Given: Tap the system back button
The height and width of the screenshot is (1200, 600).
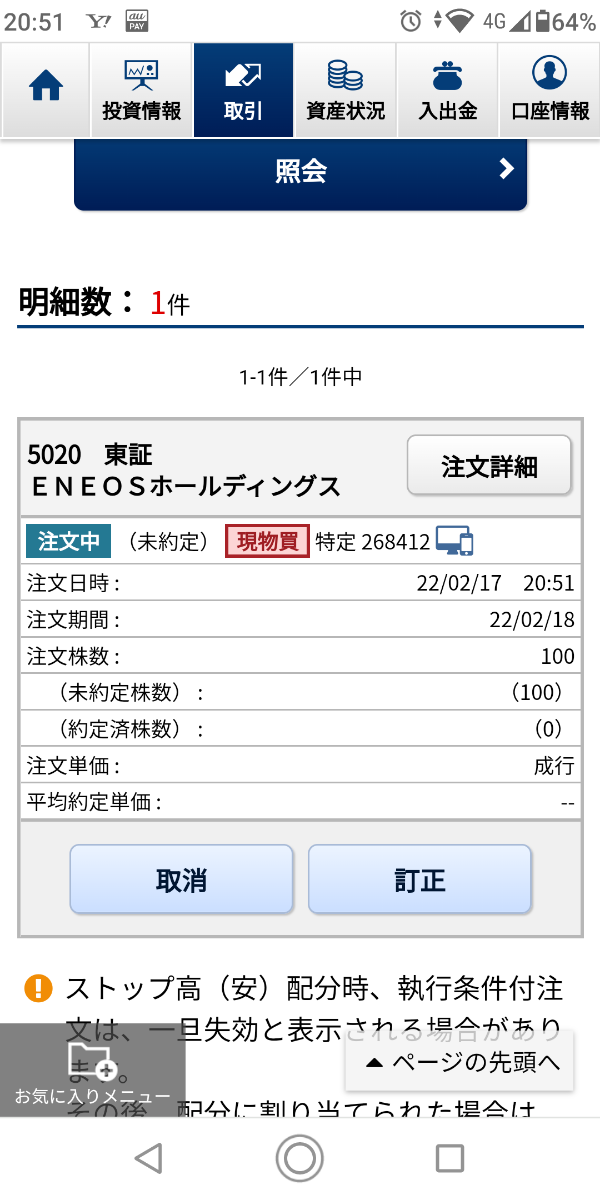Looking at the screenshot, I should coord(149,1159).
